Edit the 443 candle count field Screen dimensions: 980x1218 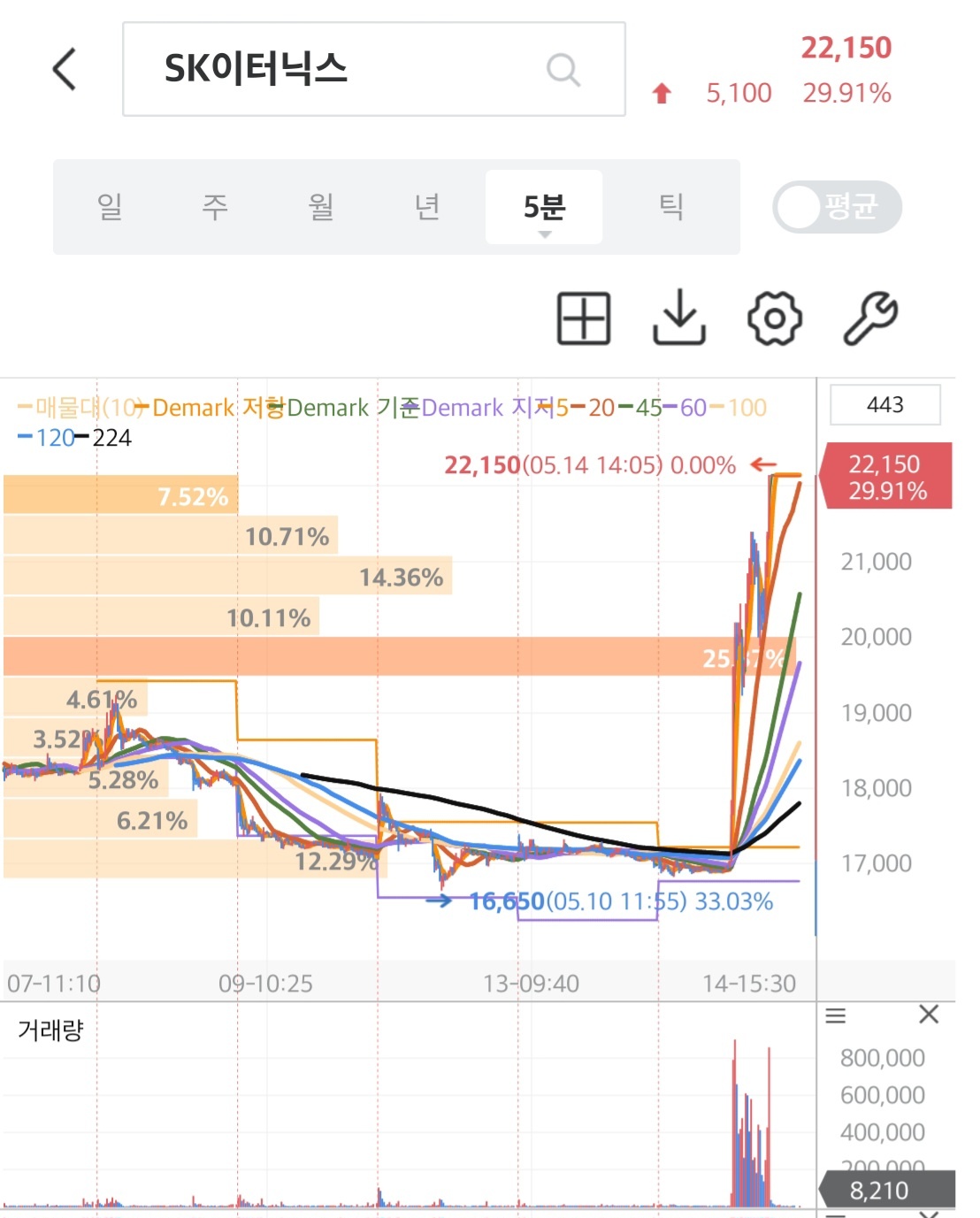tap(885, 405)
